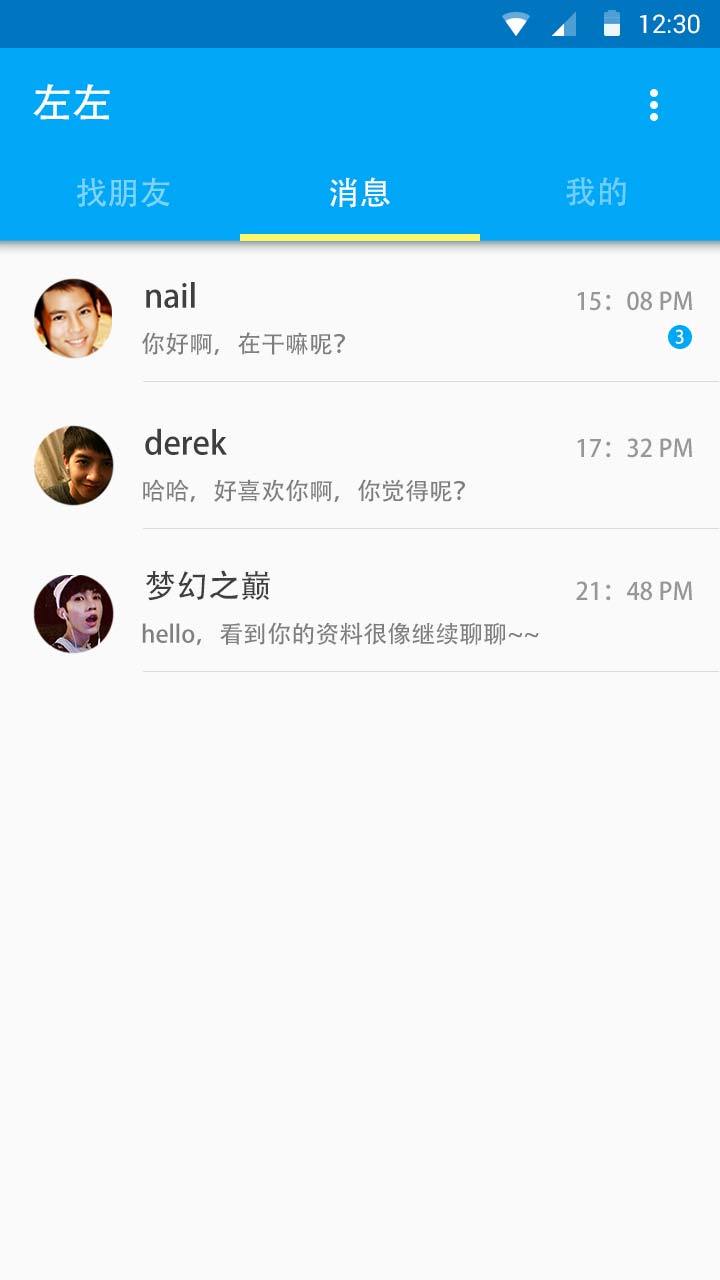
Task: Select the 消息 tab
Action: pyautogui.click(x=359, y=192)
